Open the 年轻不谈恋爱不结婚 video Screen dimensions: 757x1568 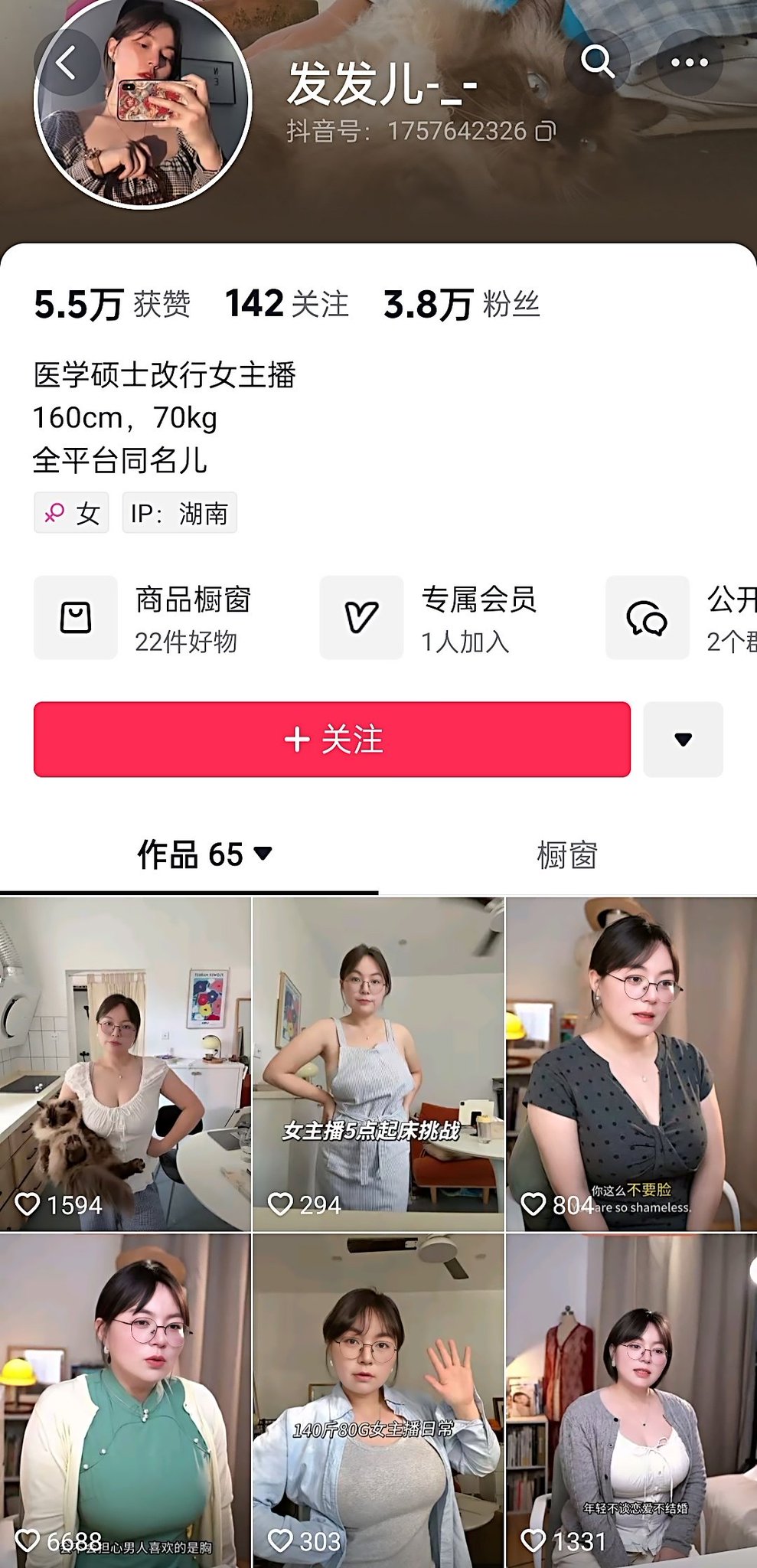631,1400
